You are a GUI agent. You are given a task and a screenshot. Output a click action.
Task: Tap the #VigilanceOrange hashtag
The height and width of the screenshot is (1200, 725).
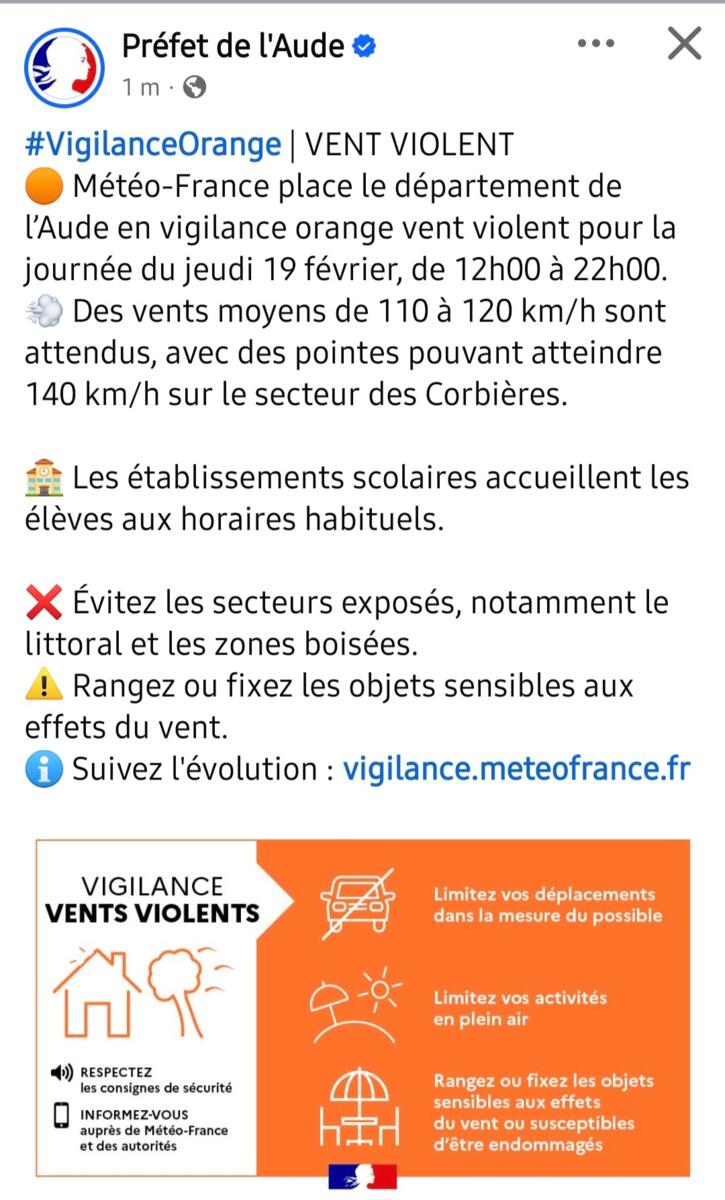pyautogui.click(x=153, y=145)
